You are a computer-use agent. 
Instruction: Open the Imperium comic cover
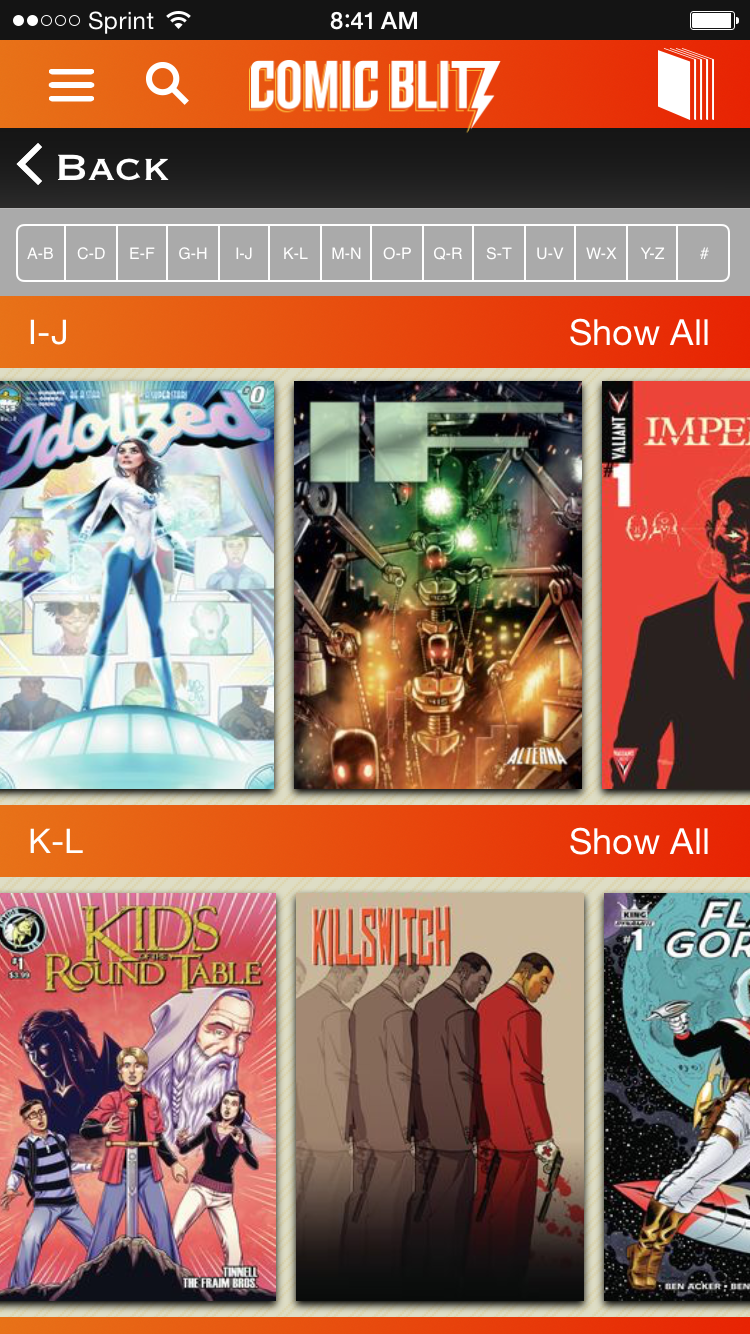pyautogui.click(x=676, y=585)
